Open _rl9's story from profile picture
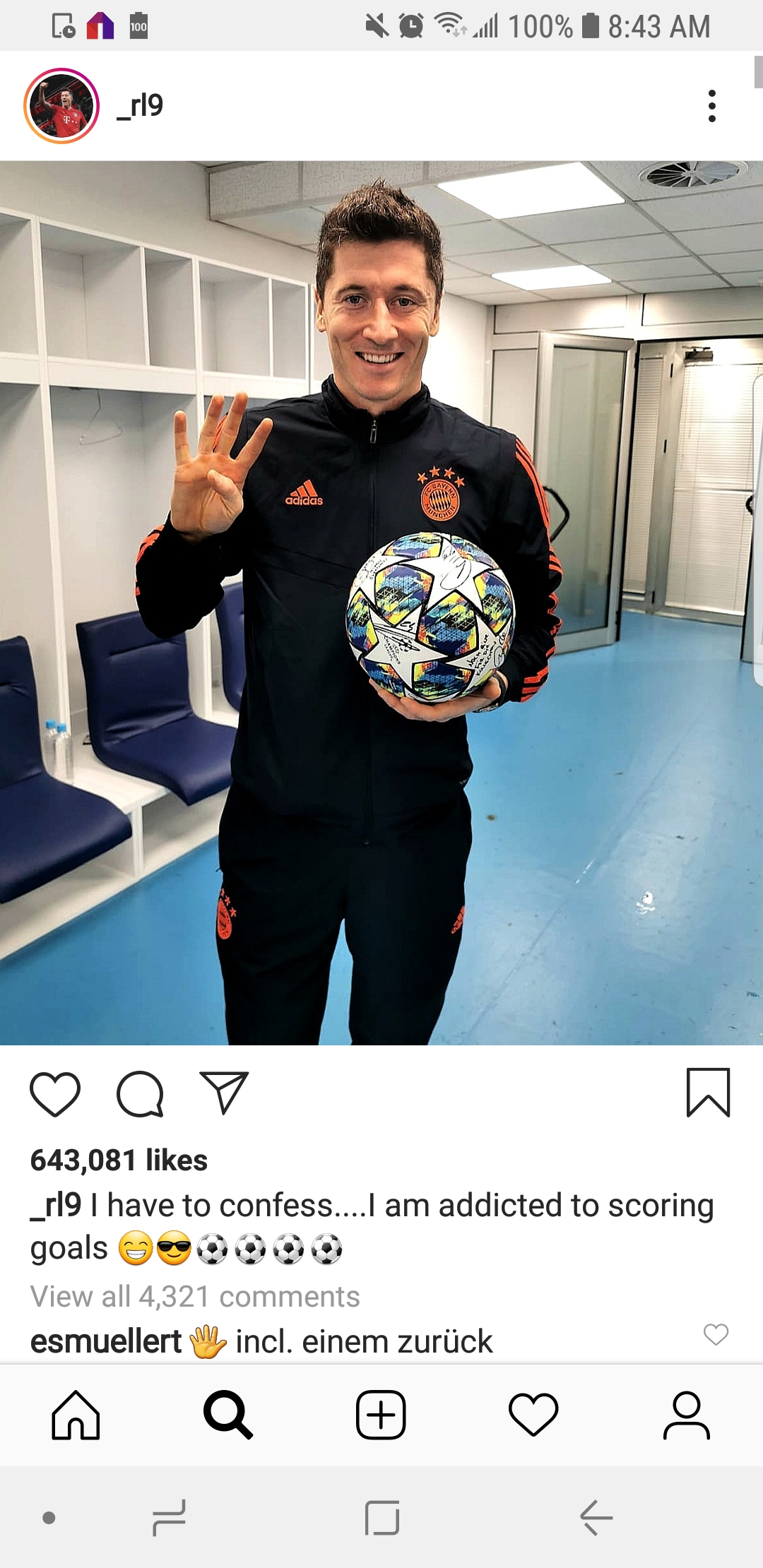Screen dimensions: 763x1568 (x=61, y=106)
